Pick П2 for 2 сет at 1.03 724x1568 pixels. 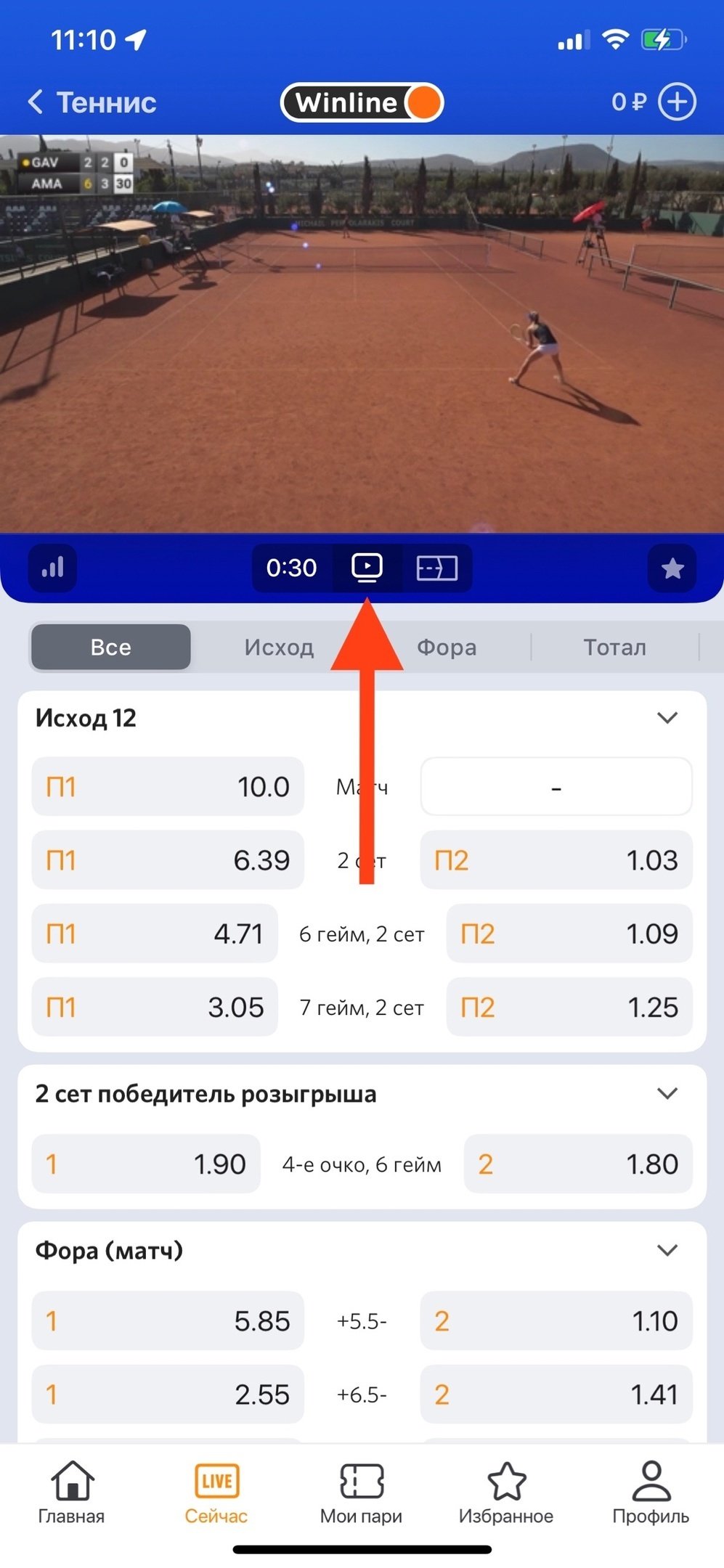(x=556, y=860)
